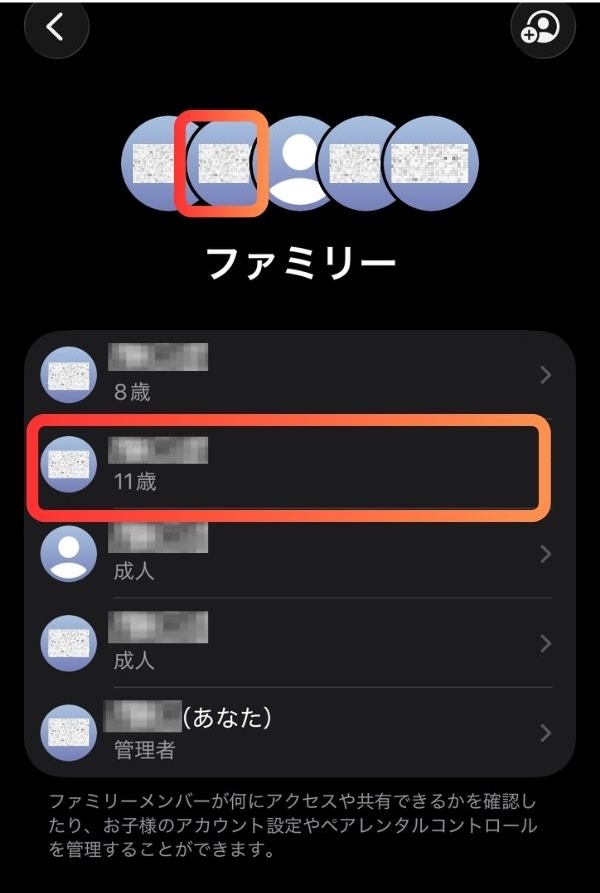The width and height of the screenshot is (600, 893).
Task: Go back with the top-left arrow
Action: point(56,28)
